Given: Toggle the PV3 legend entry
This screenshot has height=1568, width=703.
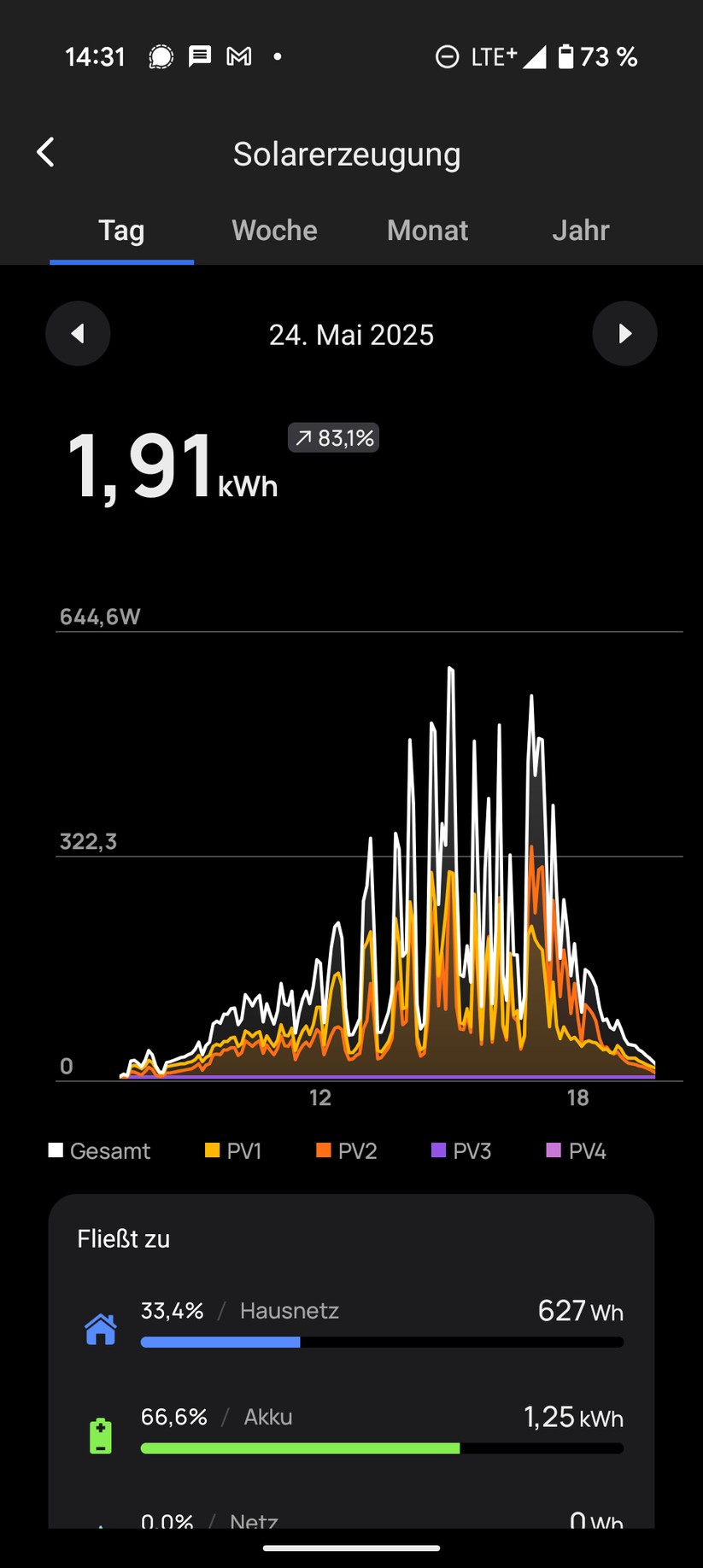Looking at the screenshot, I should pyautogui.click(x=461, y=1151).
